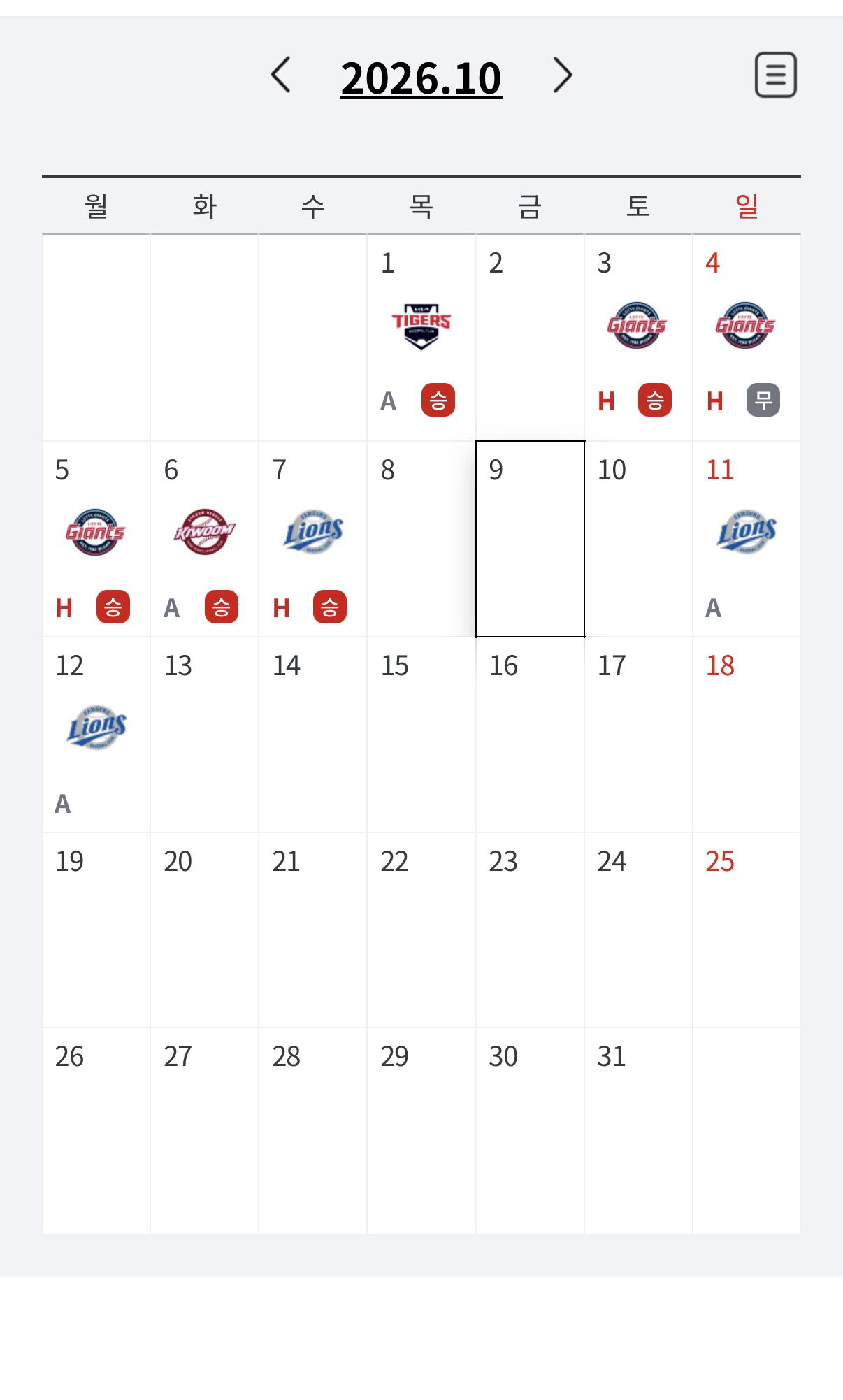This screenshot has height=1400, width=843.
Task: Open October 11 Lions away game
Action: [x=747, y=539]
